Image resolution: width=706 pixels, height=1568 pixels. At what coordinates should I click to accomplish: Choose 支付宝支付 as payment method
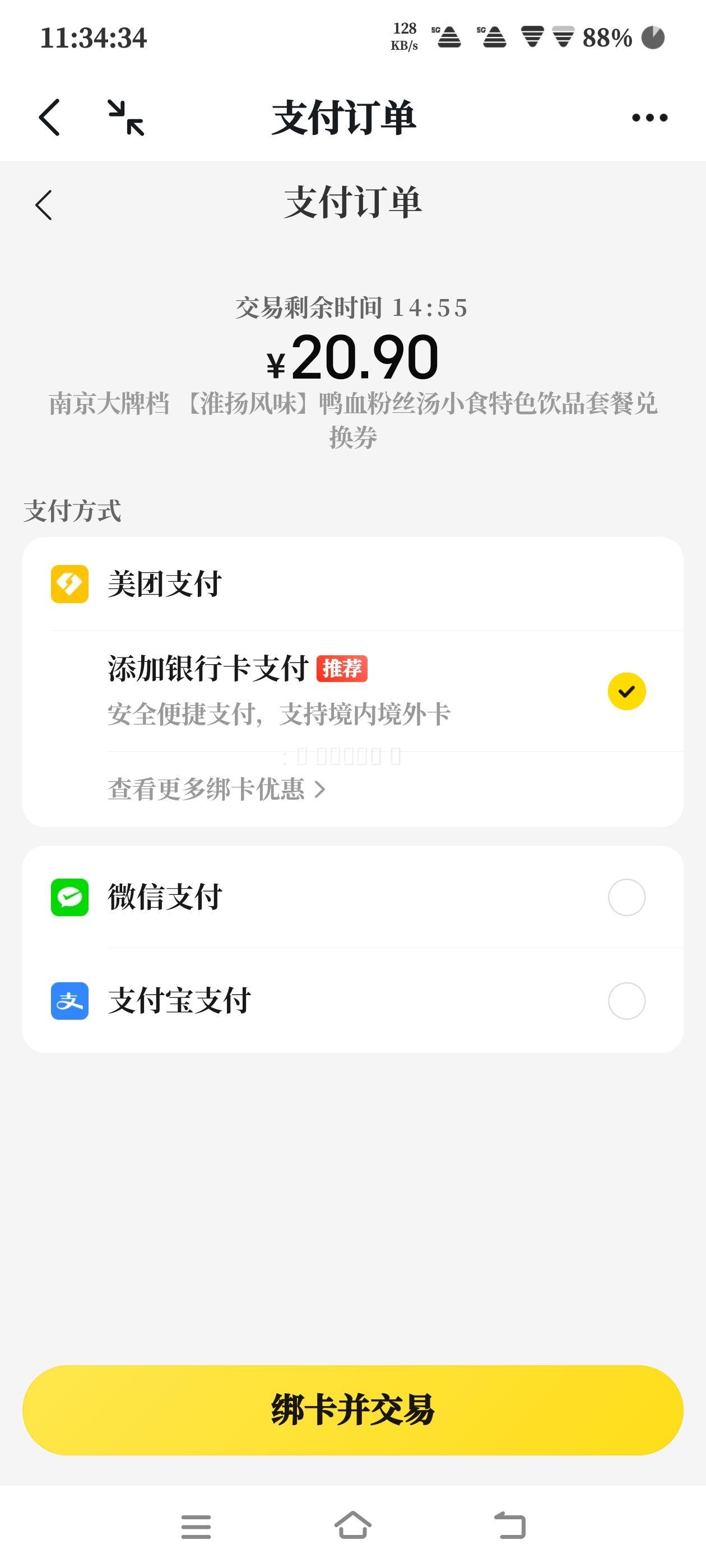[x=352, y=1001]
